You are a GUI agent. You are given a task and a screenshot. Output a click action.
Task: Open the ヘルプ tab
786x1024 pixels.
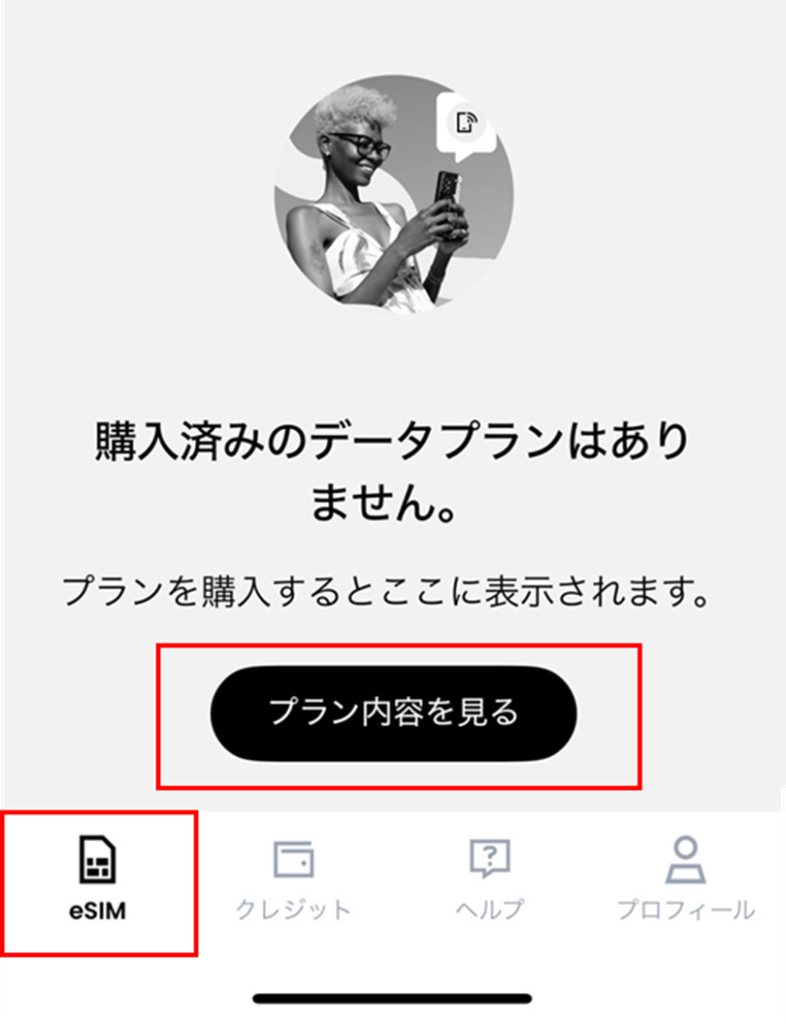point(490,880)
